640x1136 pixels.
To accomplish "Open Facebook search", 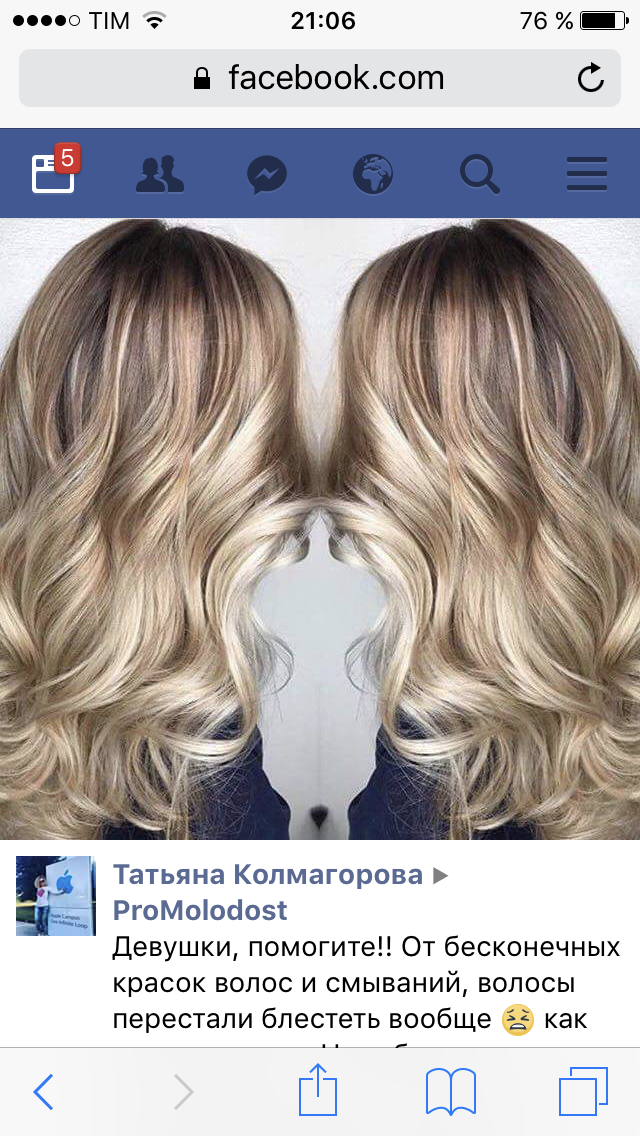I will [x=480, y=175].
